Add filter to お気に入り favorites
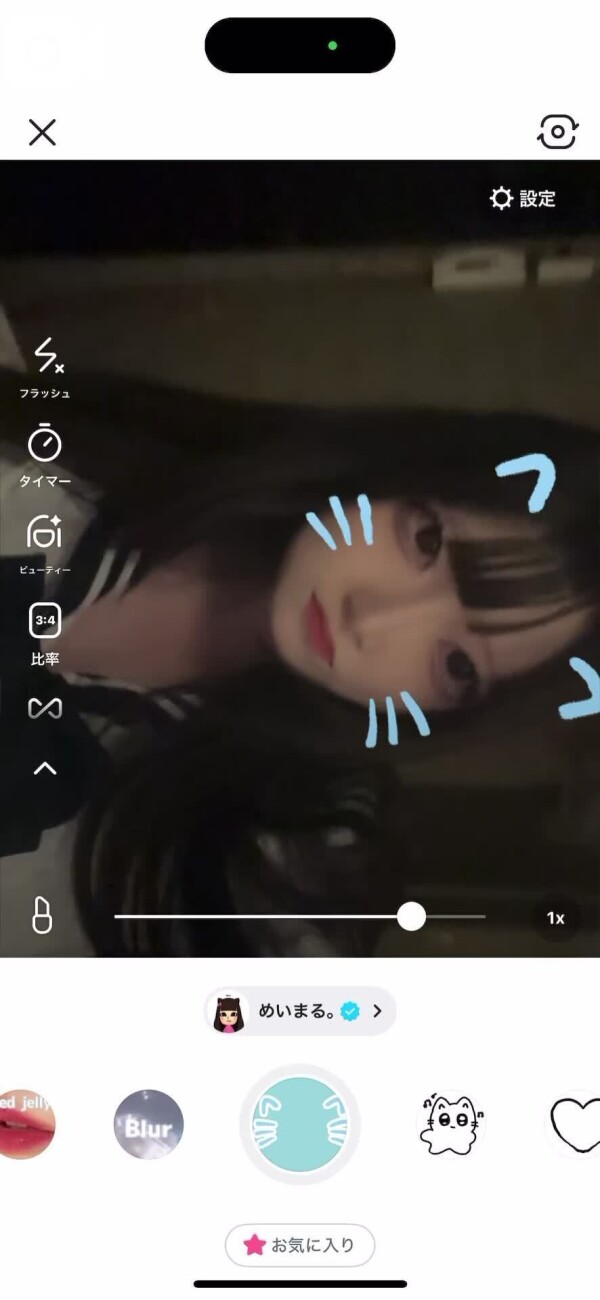Image resolution: width=600 pixels, height=1300 pixels. (300, 1245)
